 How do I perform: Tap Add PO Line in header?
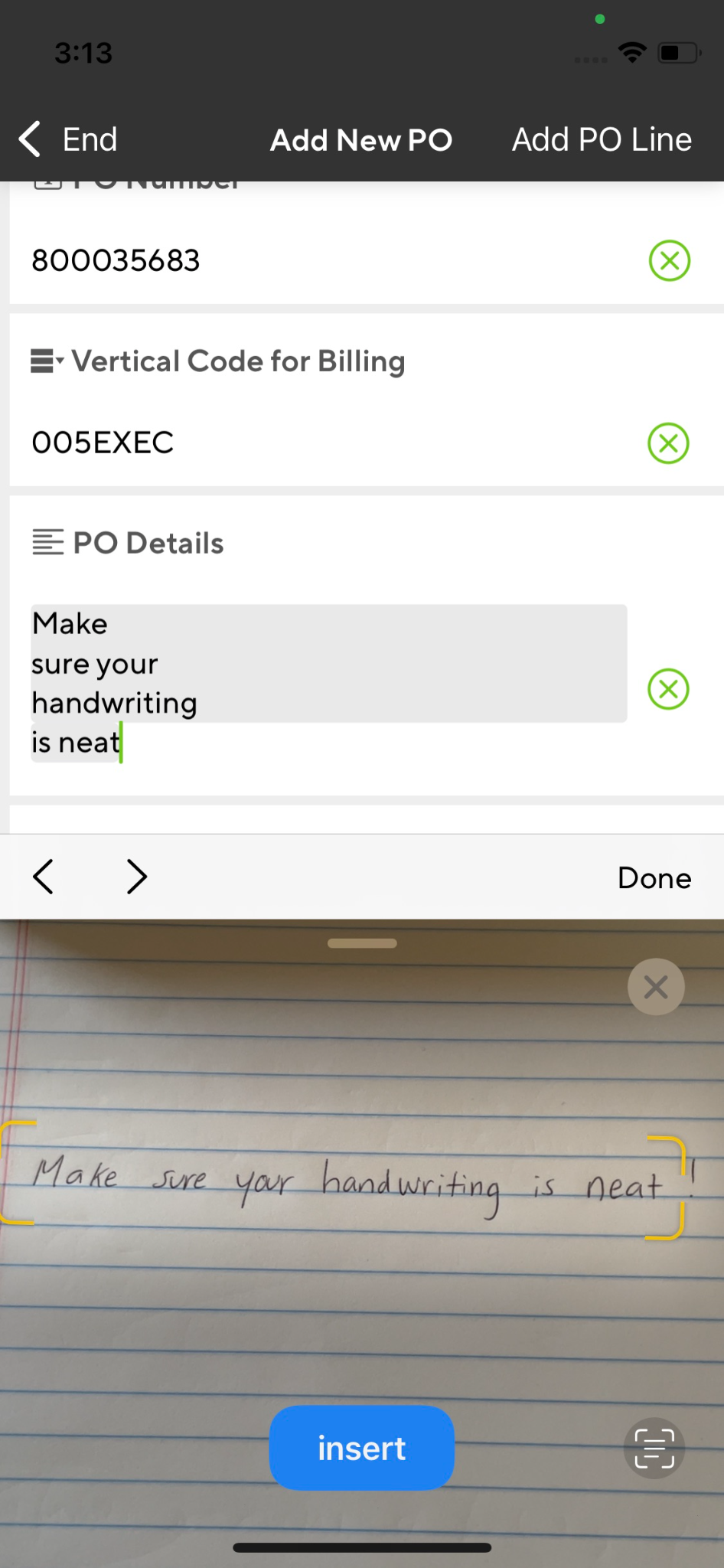click(x=602, y=140)
